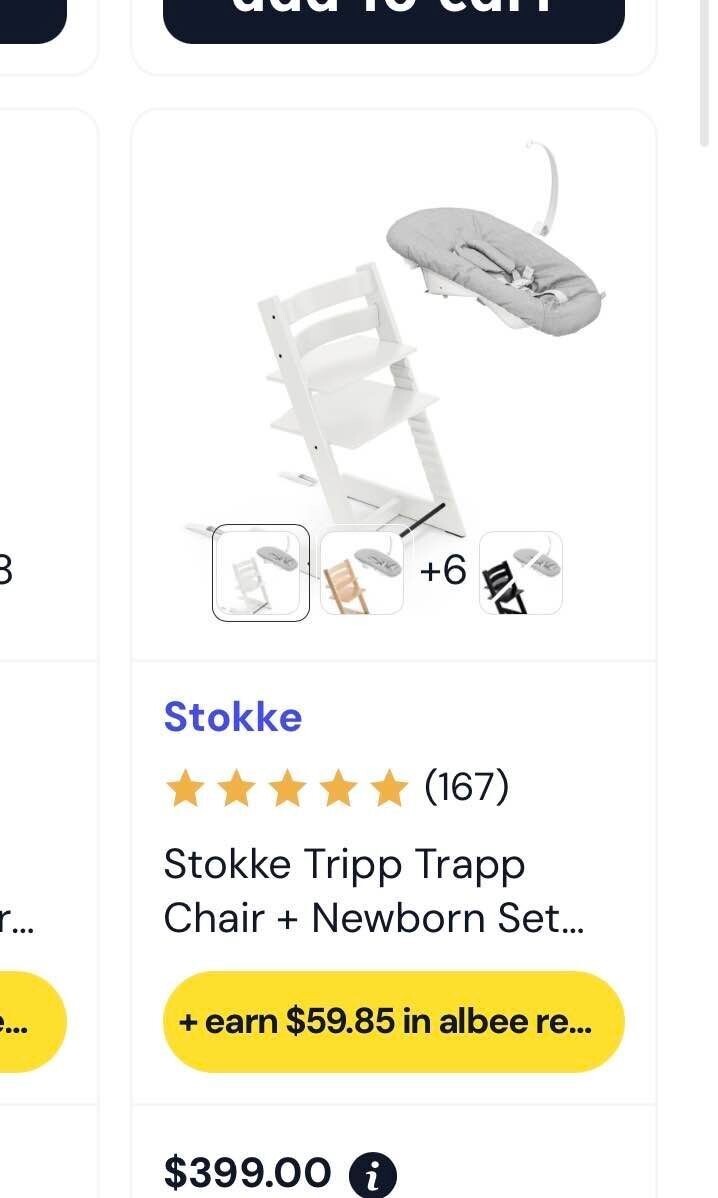The height and width of the screenshot is (1198, 718).
Task: Open Stokke Tripp Trapp Chair + Newborn Set
Action: point(372,890)
